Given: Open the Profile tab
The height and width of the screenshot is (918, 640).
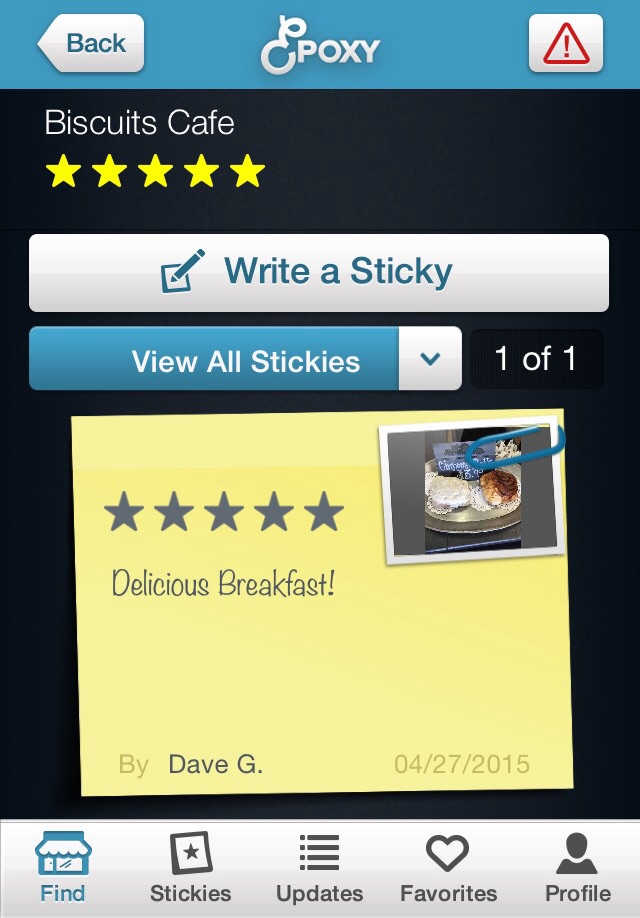Looking at the screenshot, I should (x=577, y=867).
